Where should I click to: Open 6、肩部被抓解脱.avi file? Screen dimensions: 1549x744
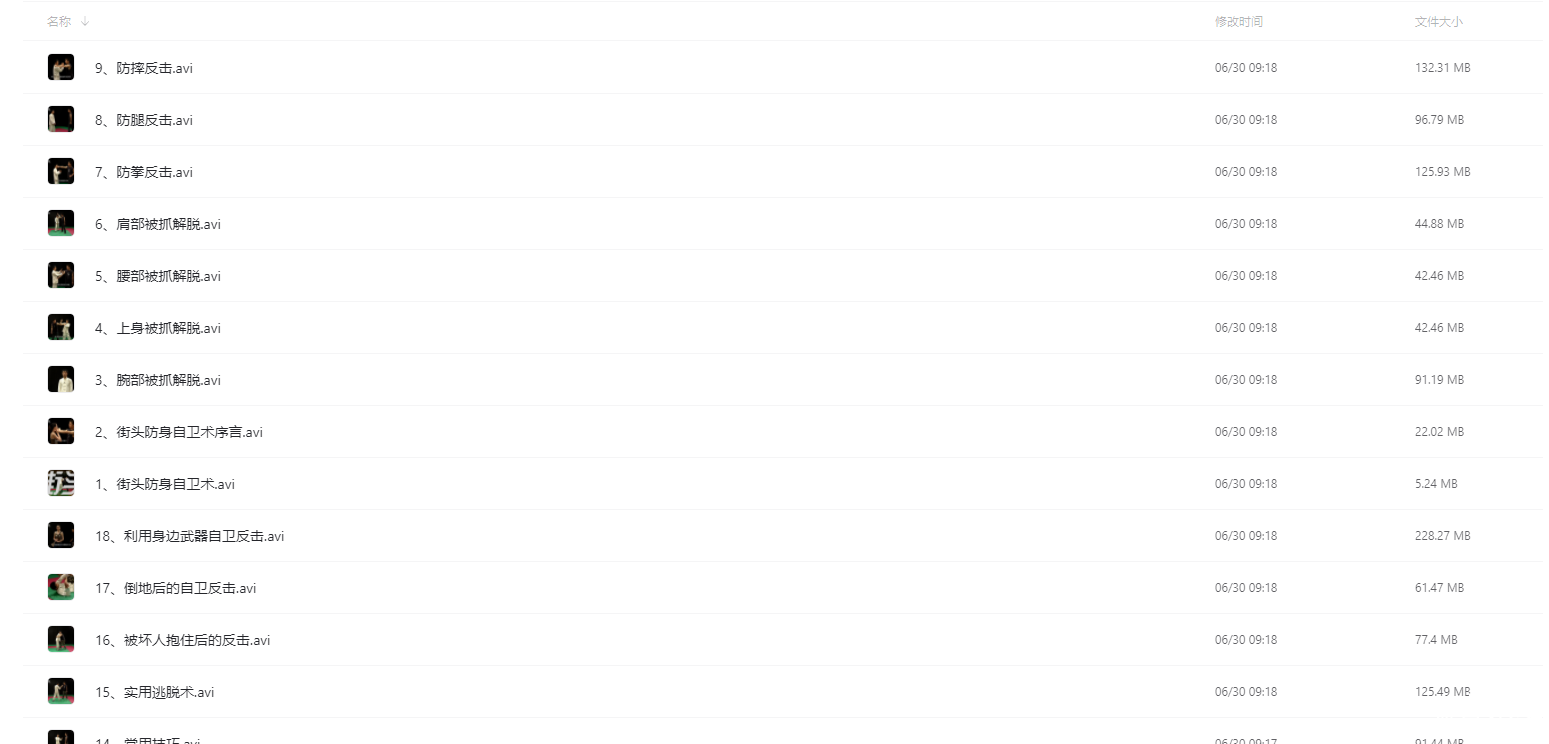click(x=158, y=224)
